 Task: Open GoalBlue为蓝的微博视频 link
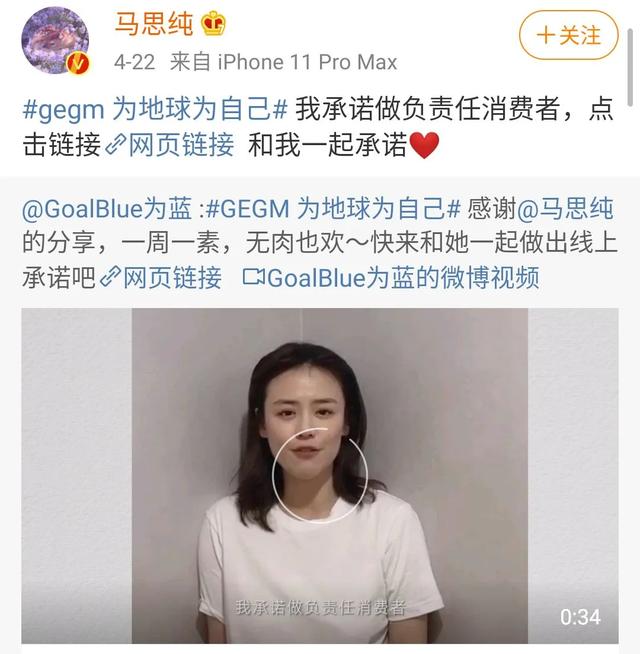[392, 277]
